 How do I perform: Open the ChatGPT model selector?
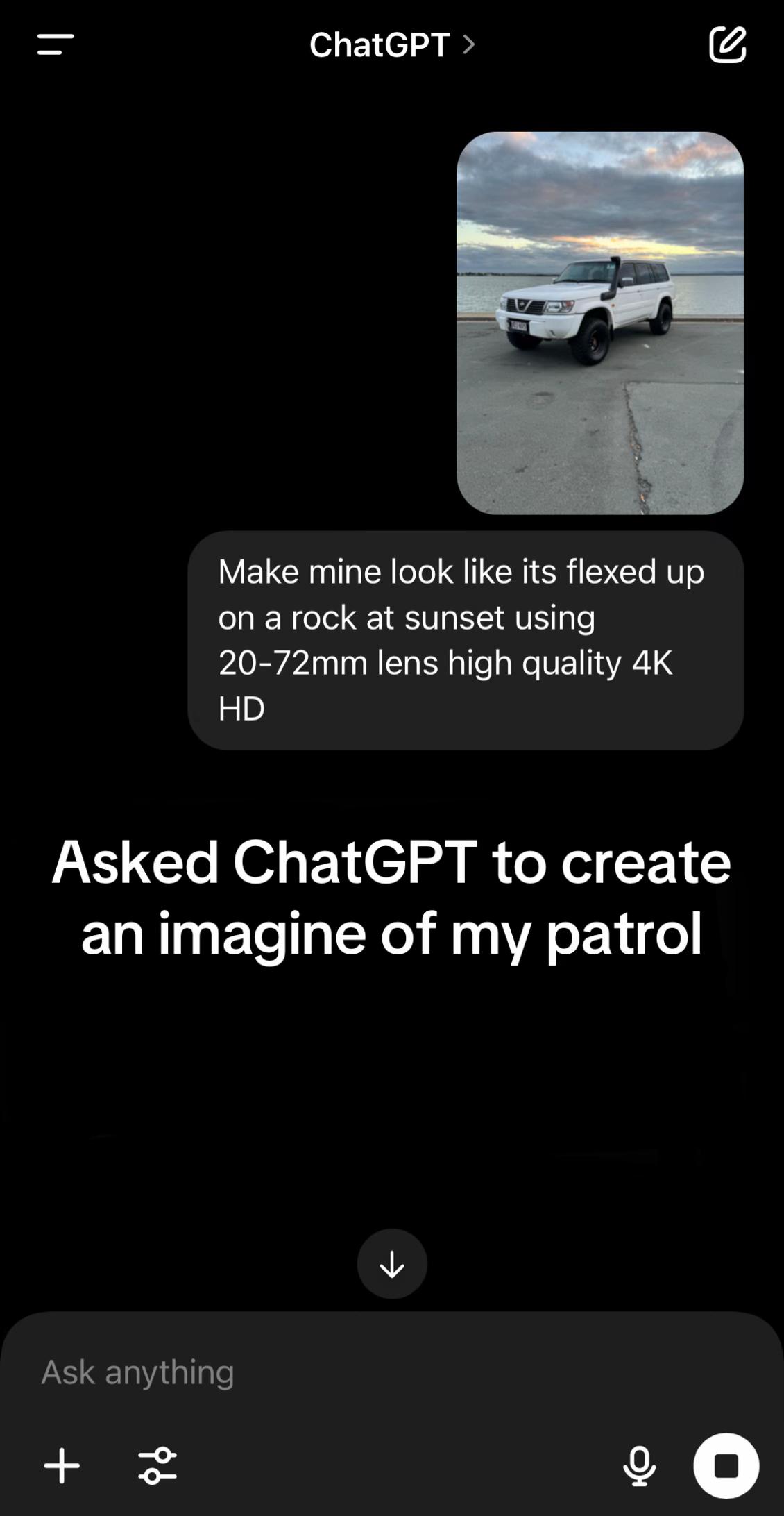point(392,45)
